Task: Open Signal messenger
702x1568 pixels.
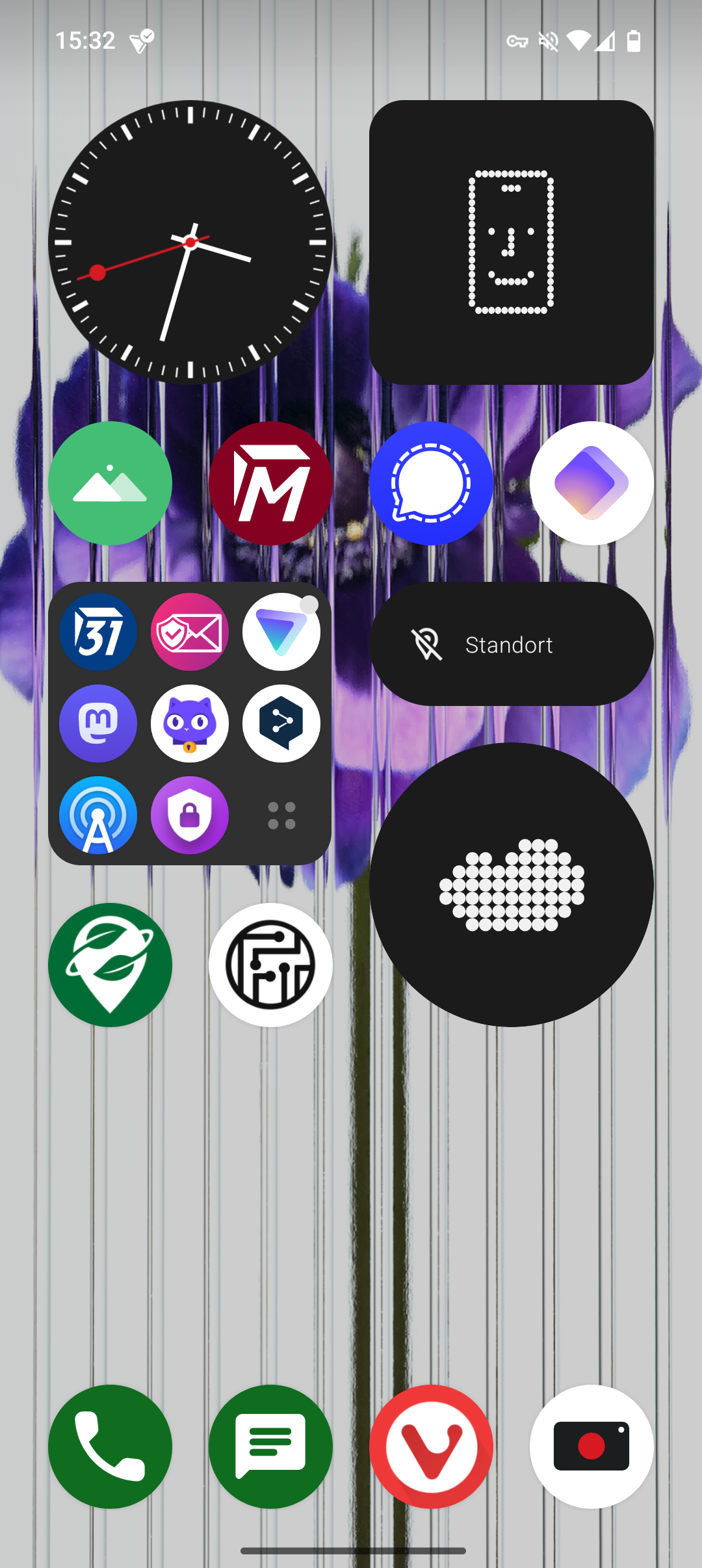Action: [x=431, y=483]
